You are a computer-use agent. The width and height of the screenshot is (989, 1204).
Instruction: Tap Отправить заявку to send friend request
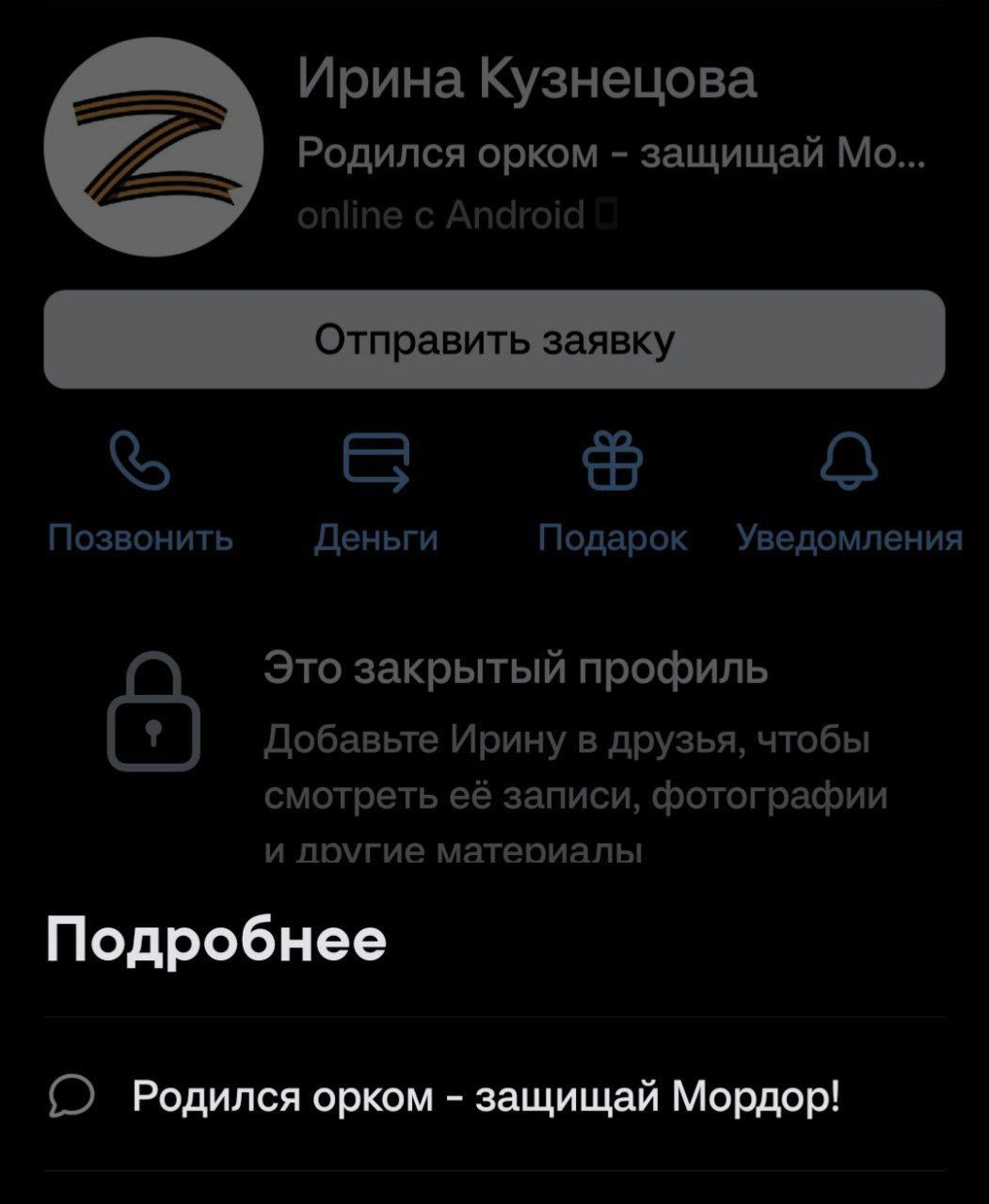tap(494, 340)
